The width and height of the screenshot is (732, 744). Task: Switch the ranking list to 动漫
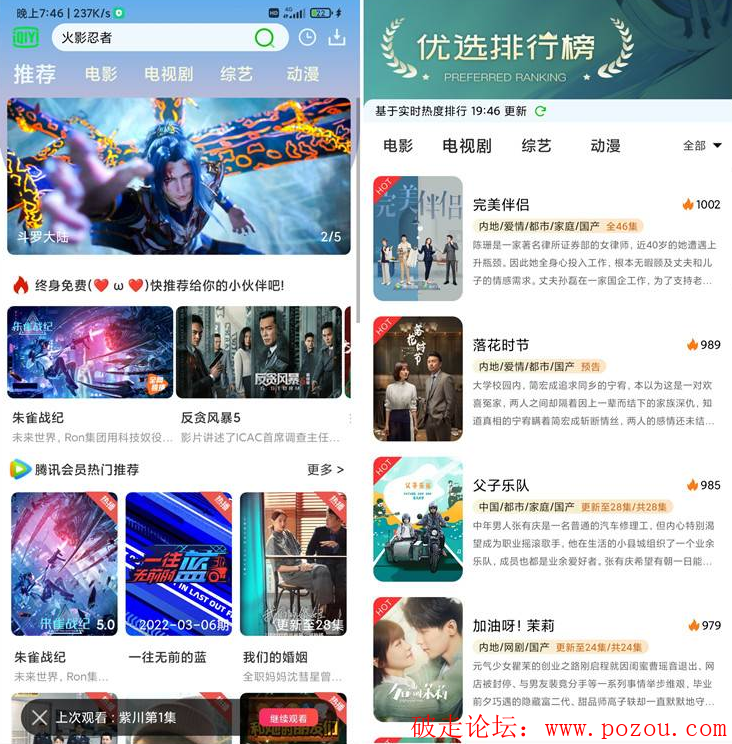click(605, 146)
